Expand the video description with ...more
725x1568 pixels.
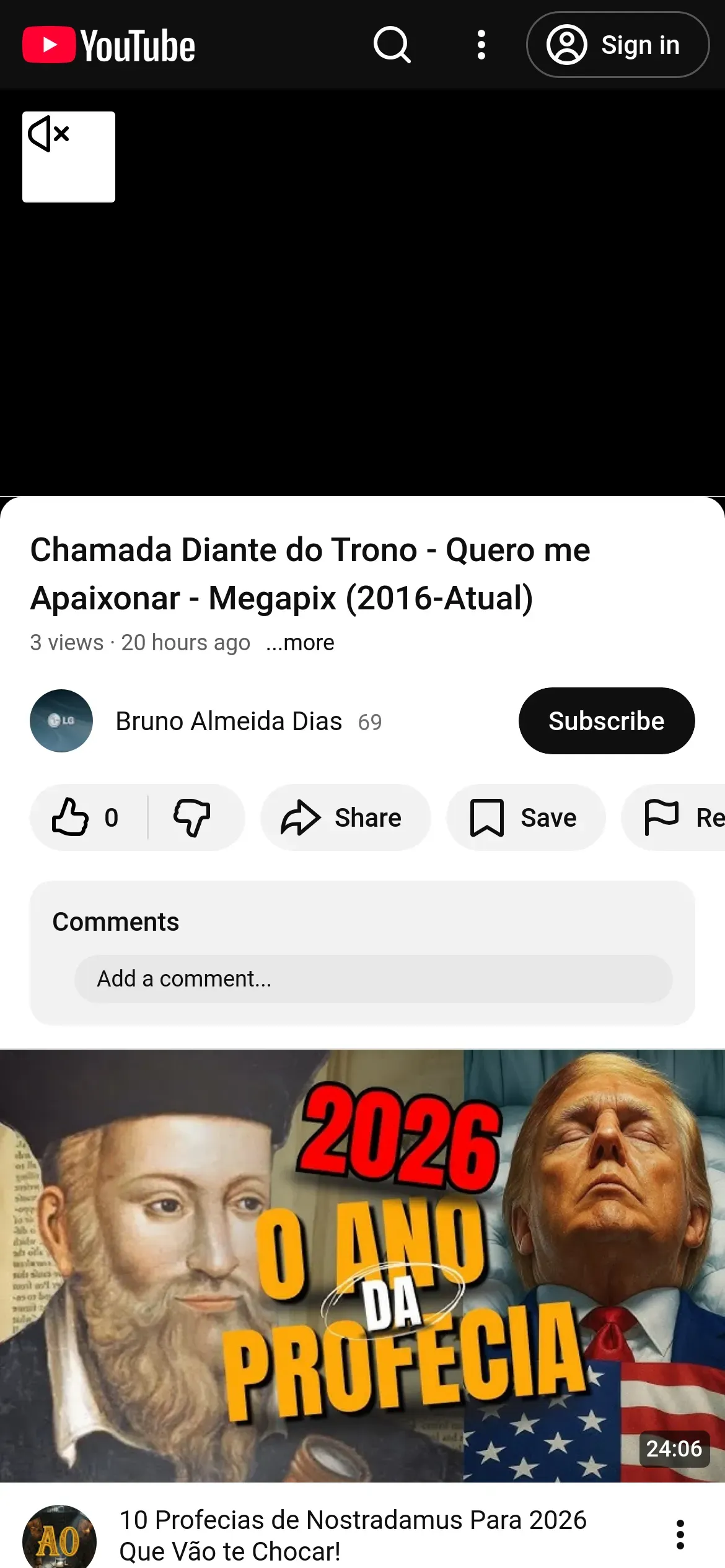tap(300, 643)
